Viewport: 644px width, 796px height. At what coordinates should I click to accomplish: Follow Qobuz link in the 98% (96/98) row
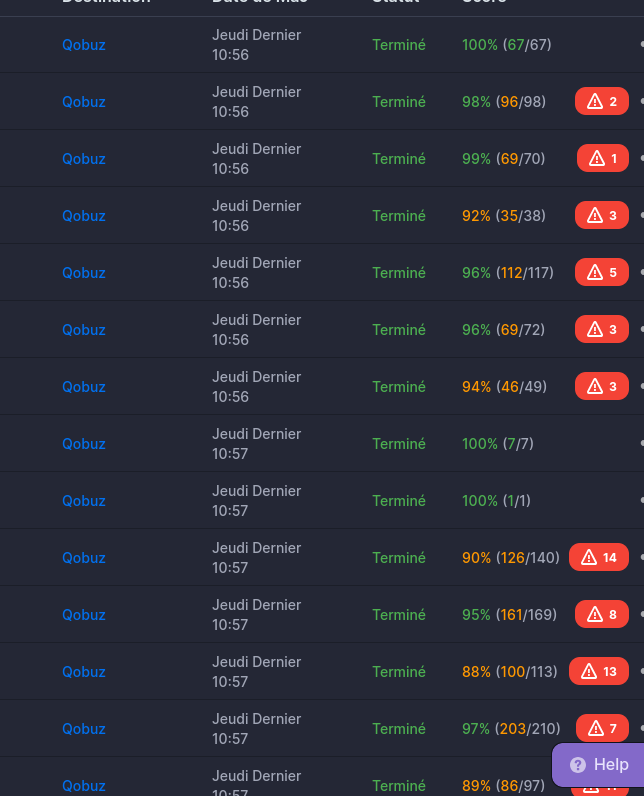coord(84,102)
